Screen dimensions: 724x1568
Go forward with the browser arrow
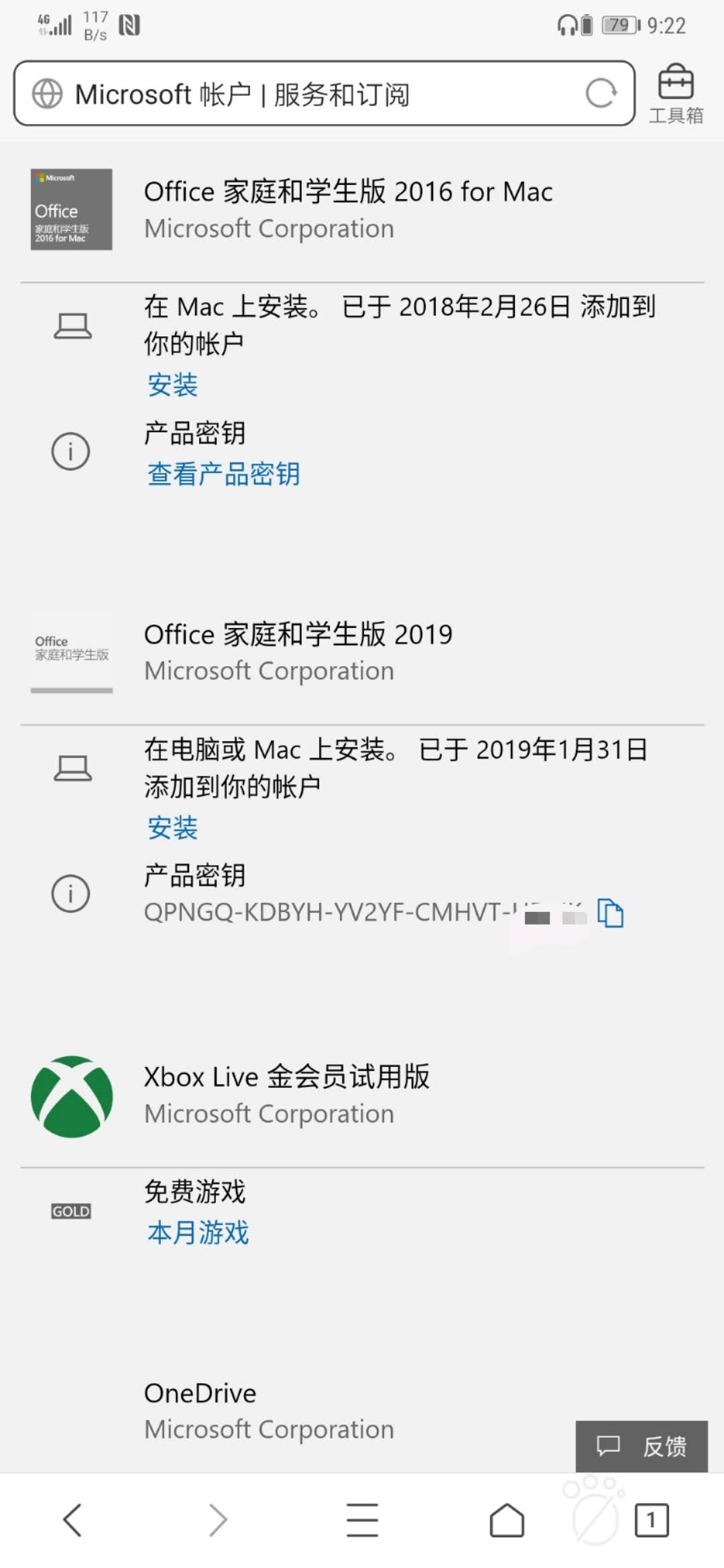pyautogui.click(x=218, y=1520)
